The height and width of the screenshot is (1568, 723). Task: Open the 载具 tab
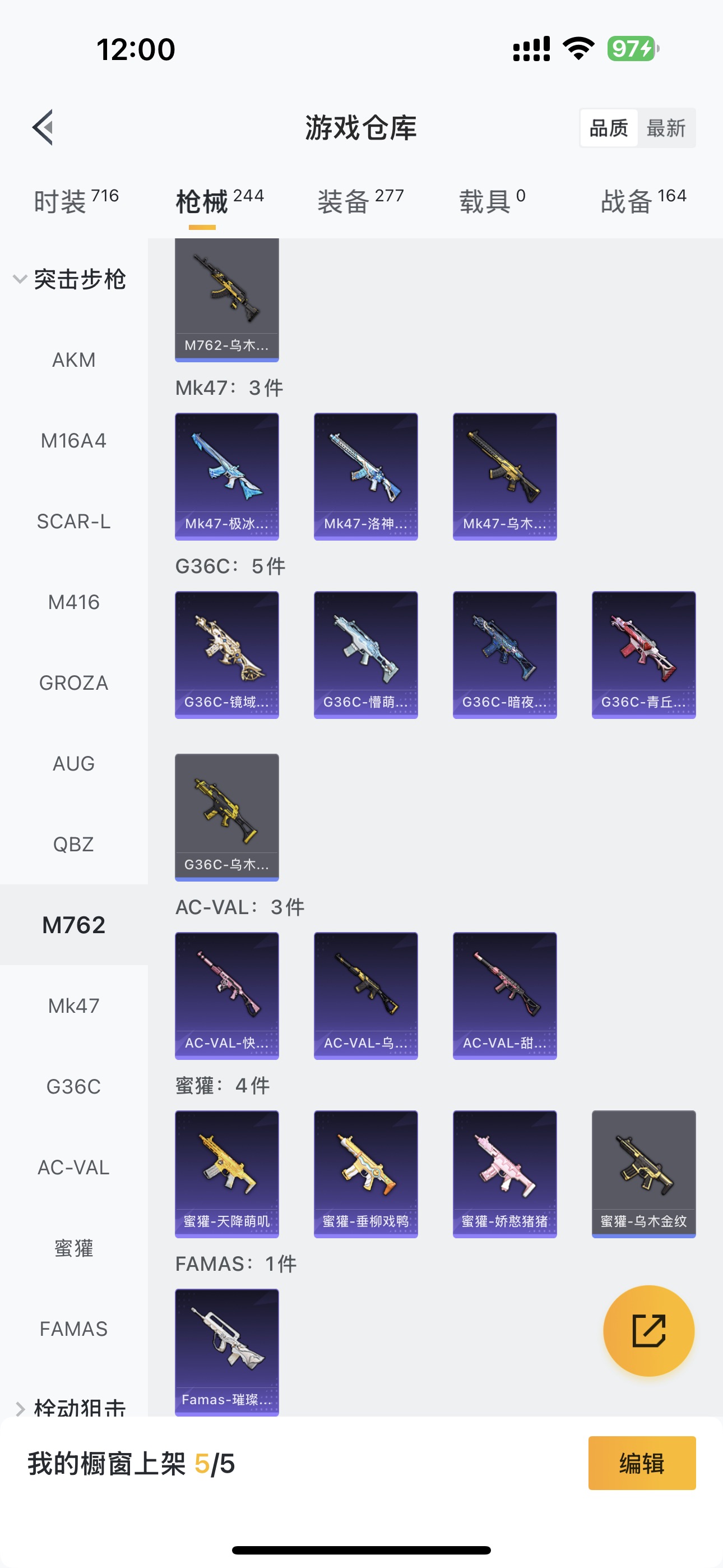point(492,201)
